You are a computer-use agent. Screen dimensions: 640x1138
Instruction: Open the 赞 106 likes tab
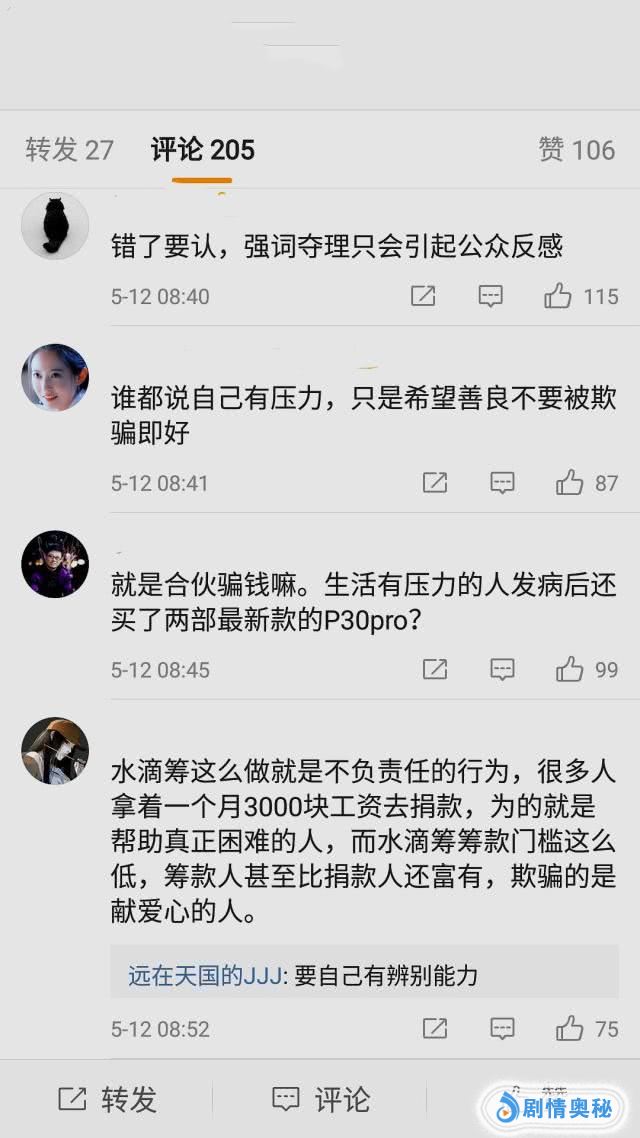[576, 150]
